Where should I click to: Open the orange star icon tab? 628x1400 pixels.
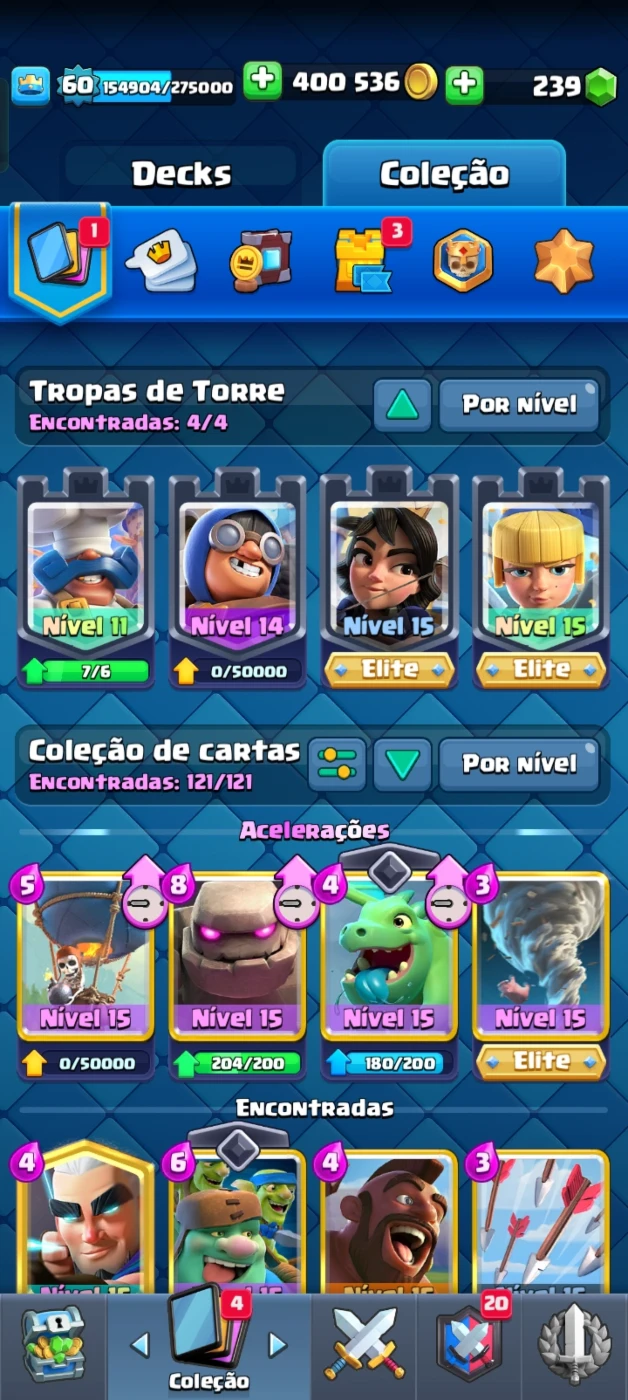[x=563, y=260]
